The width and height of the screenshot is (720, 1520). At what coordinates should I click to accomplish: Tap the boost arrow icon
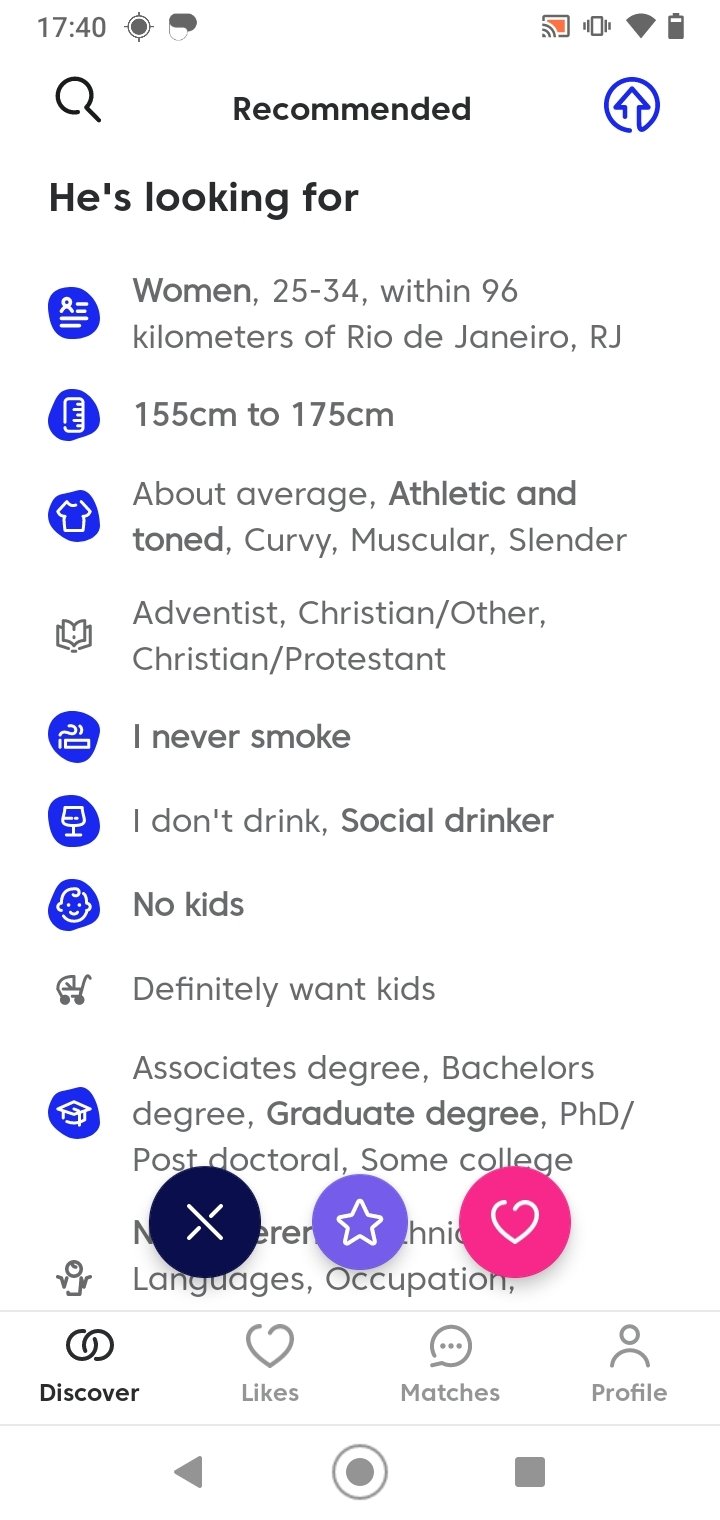pyautogui.click(x=632, y=106)
